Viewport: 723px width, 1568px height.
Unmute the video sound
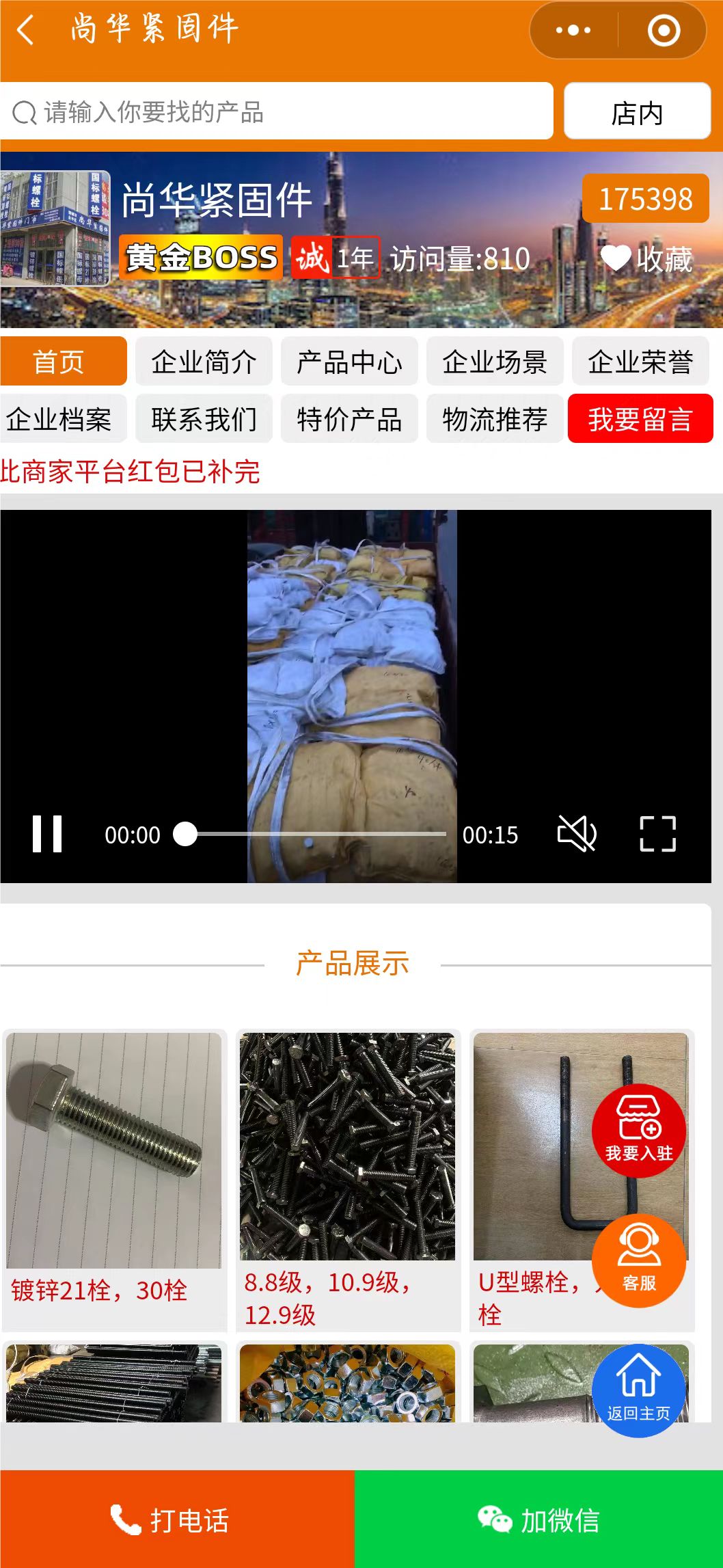tap(577, 834)
